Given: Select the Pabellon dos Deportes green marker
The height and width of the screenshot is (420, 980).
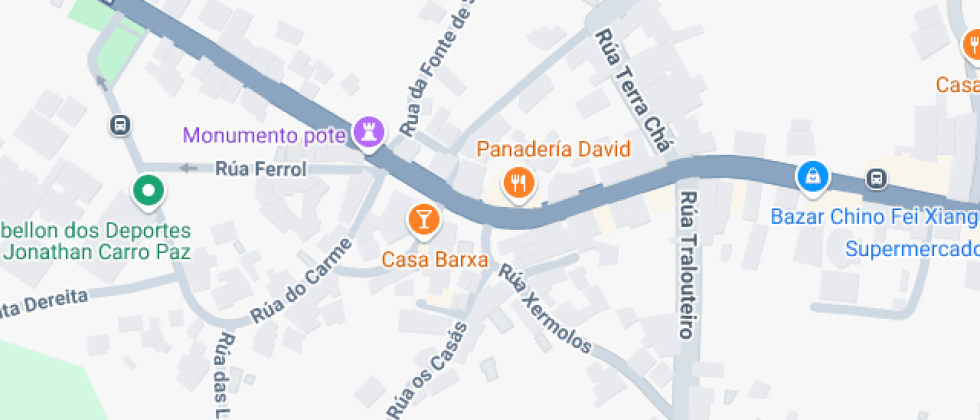Looking at the screenshot, I should coord(149,190).
